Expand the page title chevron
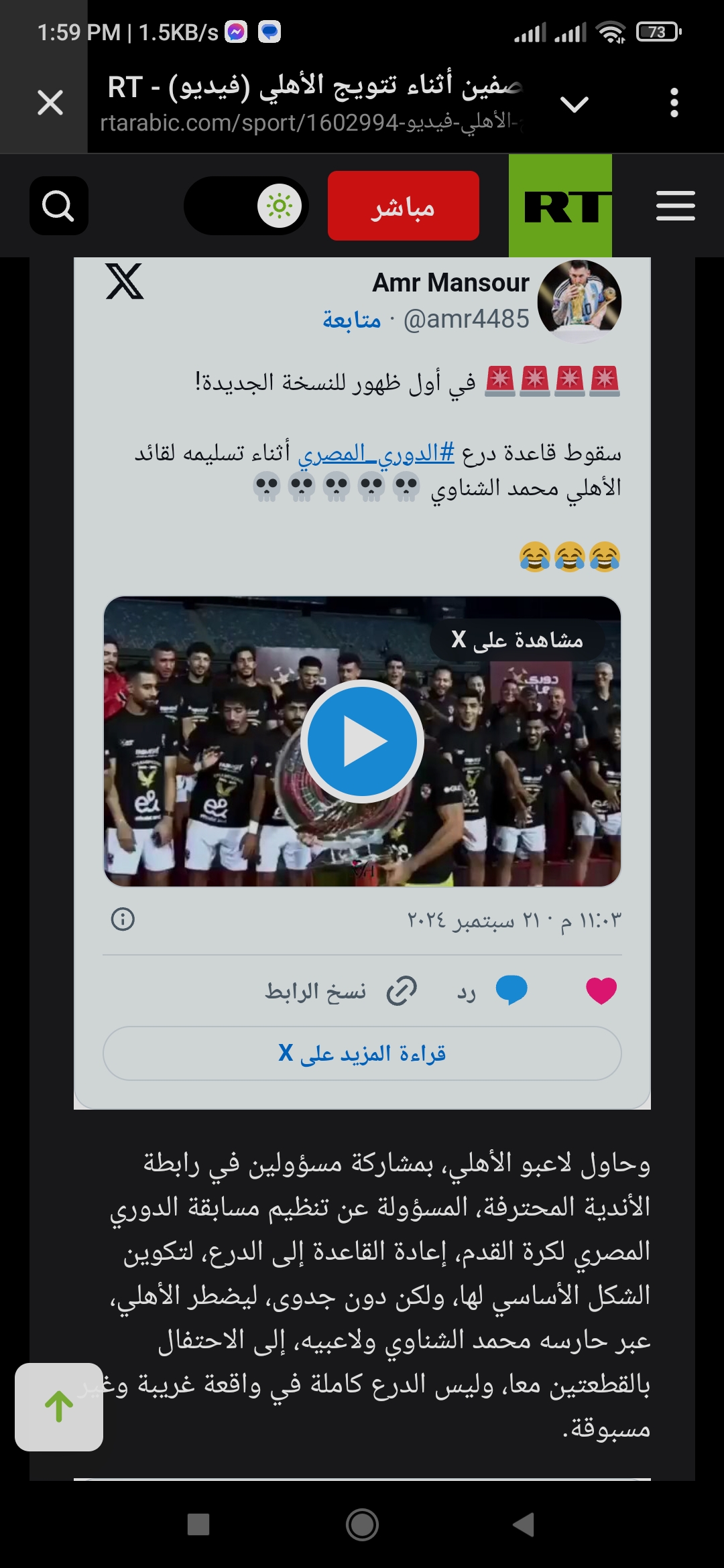The width and height of the screenshot is (724, 1568). point(575,104)
